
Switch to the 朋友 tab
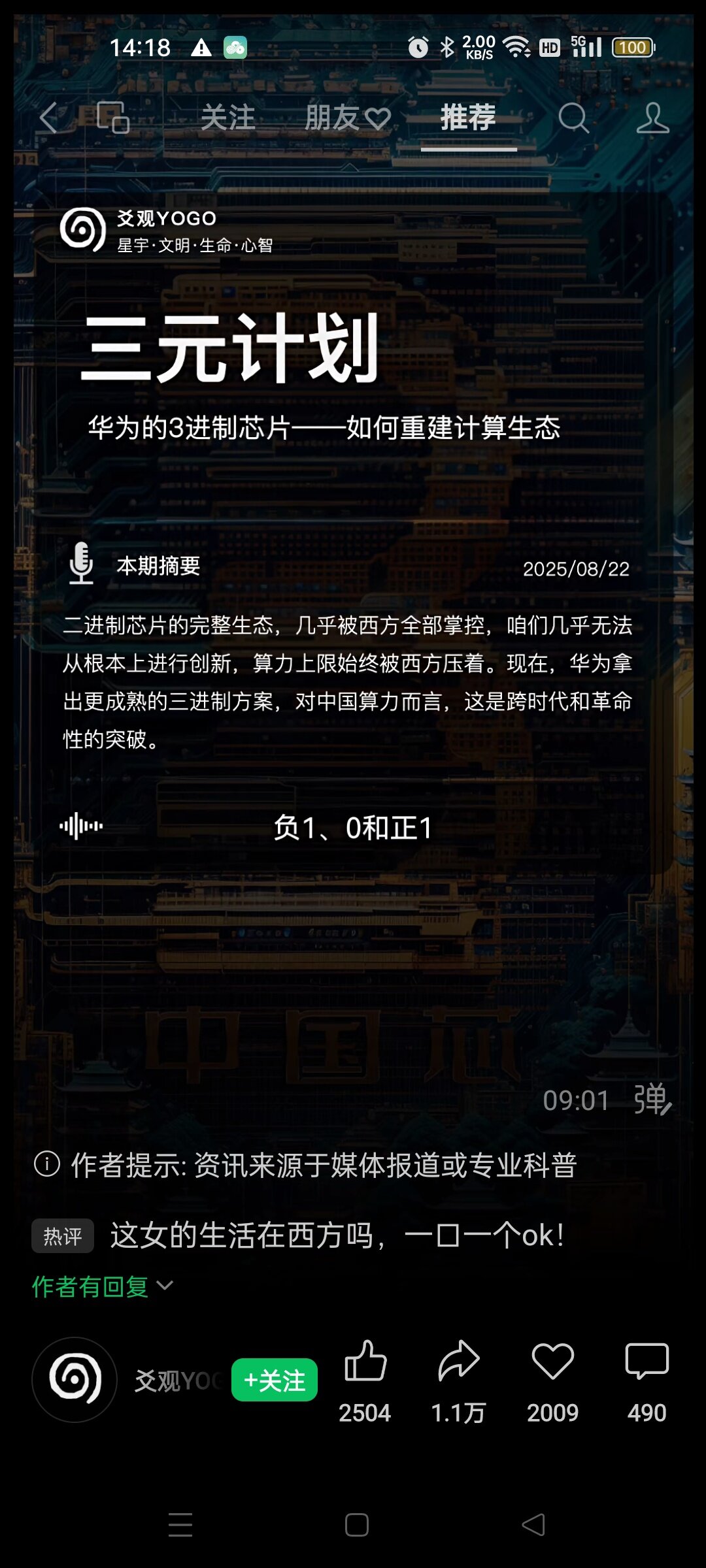click(x=347, y=118)
